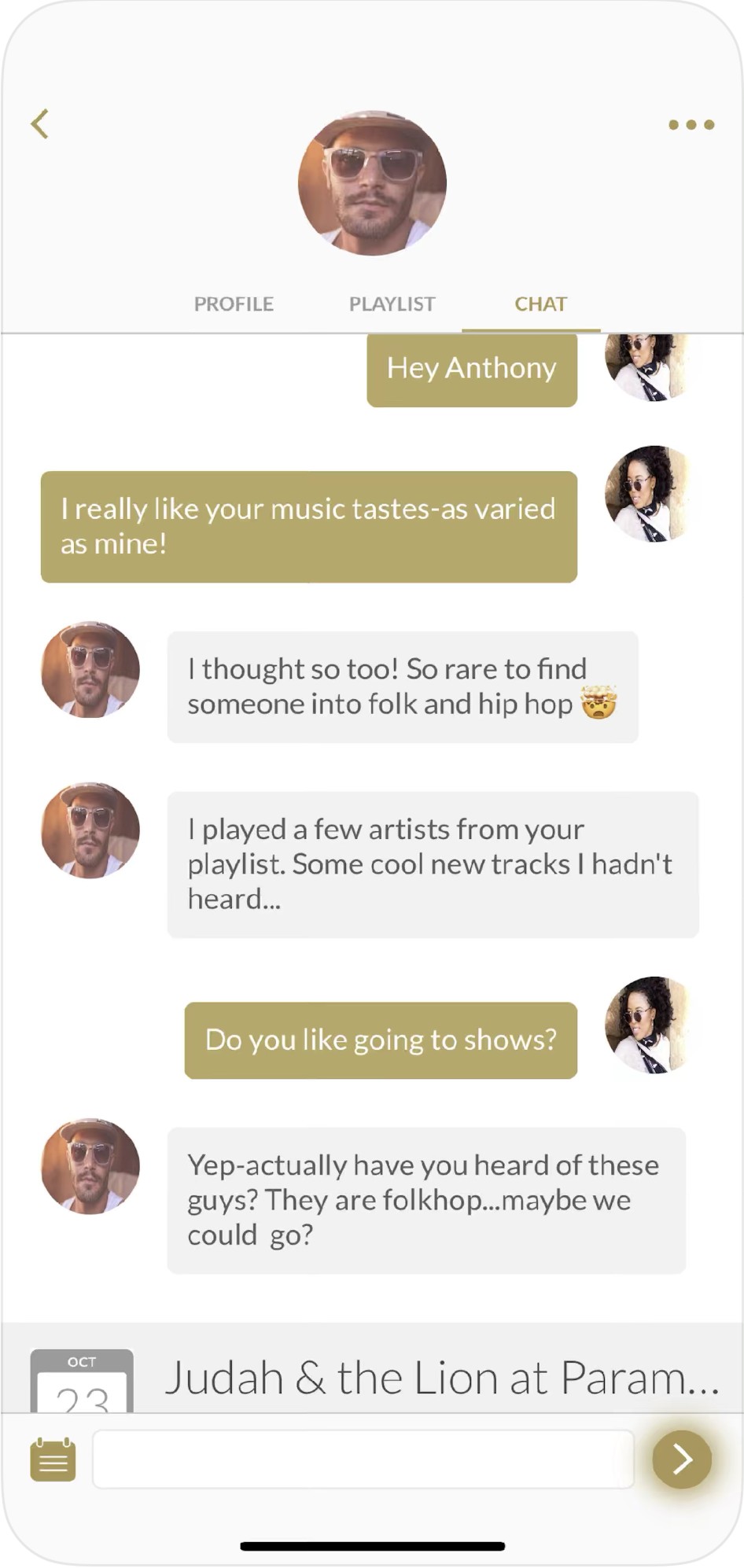The width and height of the screenshot is (744, 1568).
Task: Open the calendar events icon
Action: tap(53, 1460)
